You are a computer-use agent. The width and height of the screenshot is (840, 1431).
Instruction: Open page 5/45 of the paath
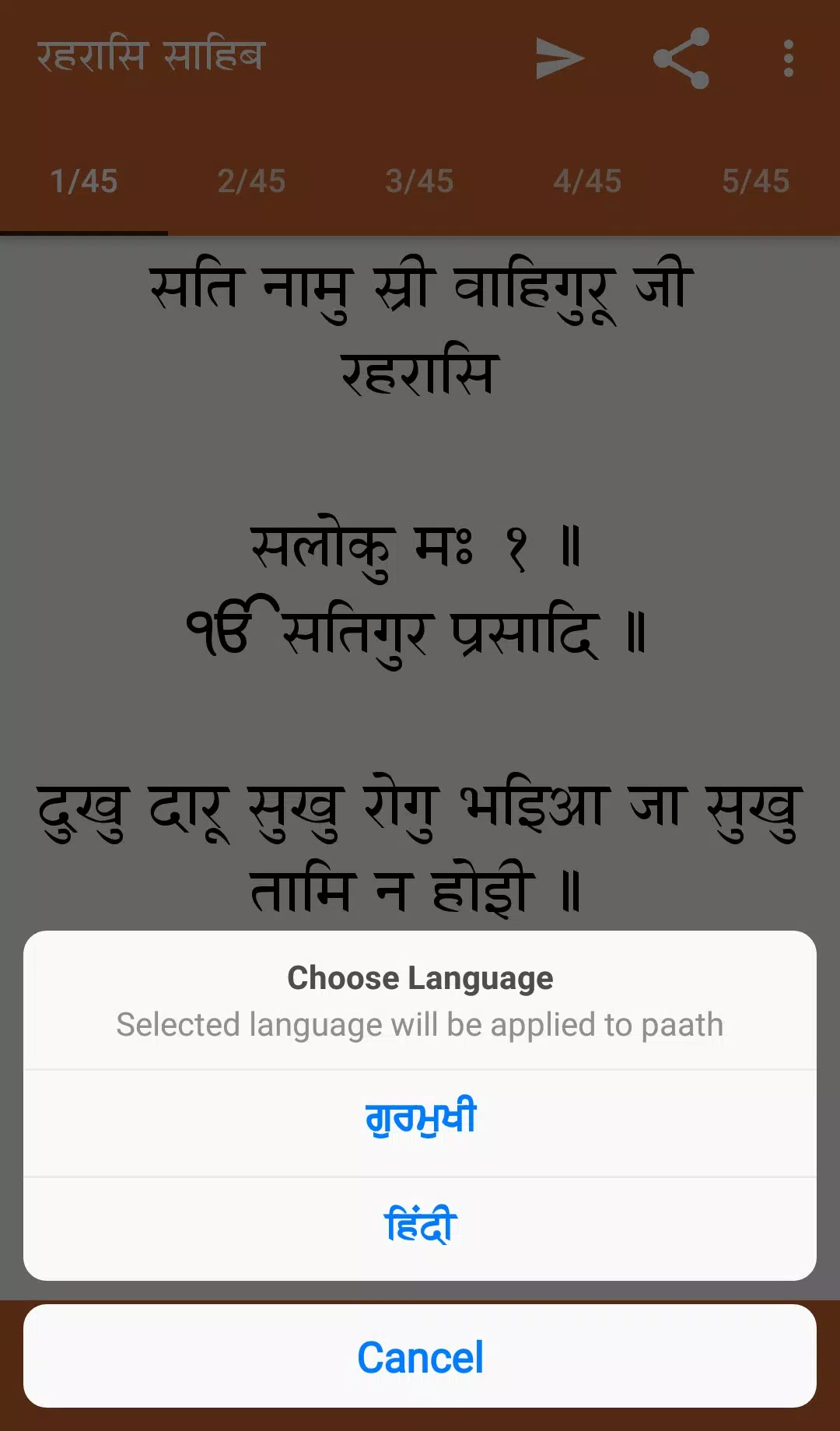[756, 182]
